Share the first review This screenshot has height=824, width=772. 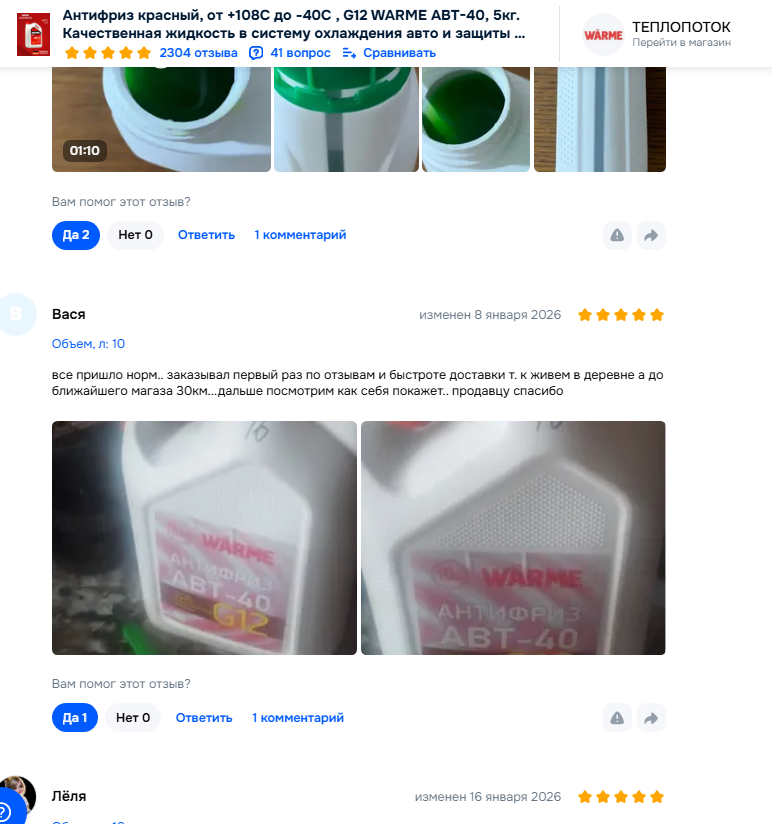point(651,235)
